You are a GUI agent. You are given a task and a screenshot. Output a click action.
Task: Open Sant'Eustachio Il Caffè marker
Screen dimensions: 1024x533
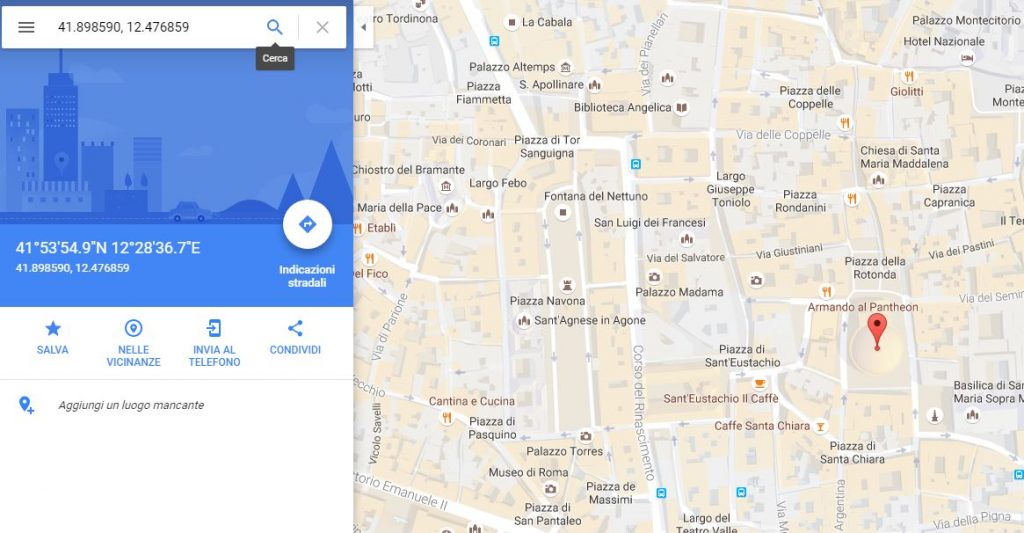point(759,384)
